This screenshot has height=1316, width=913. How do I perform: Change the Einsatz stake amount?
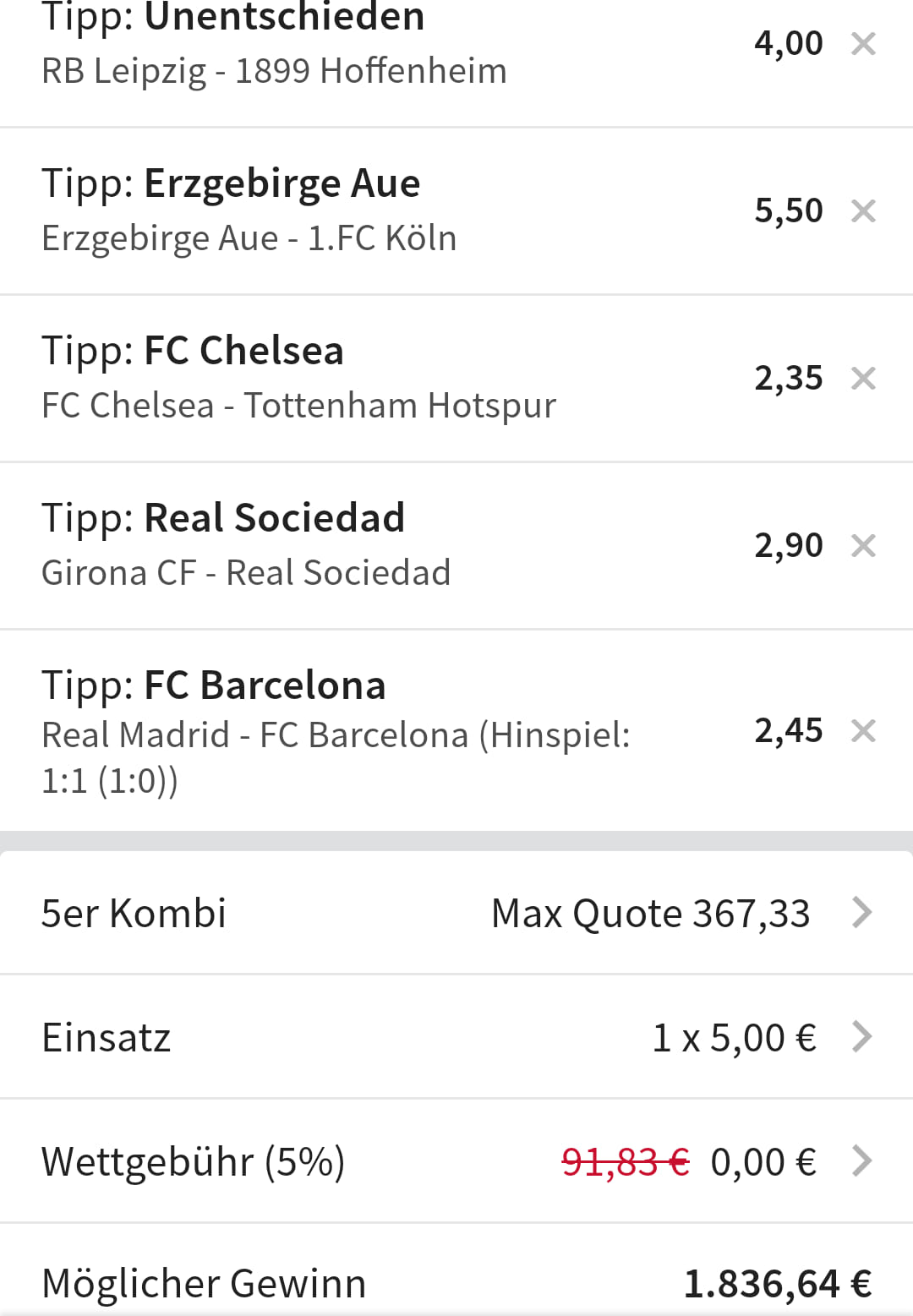pyautogui.click(x=456, y=1037)
